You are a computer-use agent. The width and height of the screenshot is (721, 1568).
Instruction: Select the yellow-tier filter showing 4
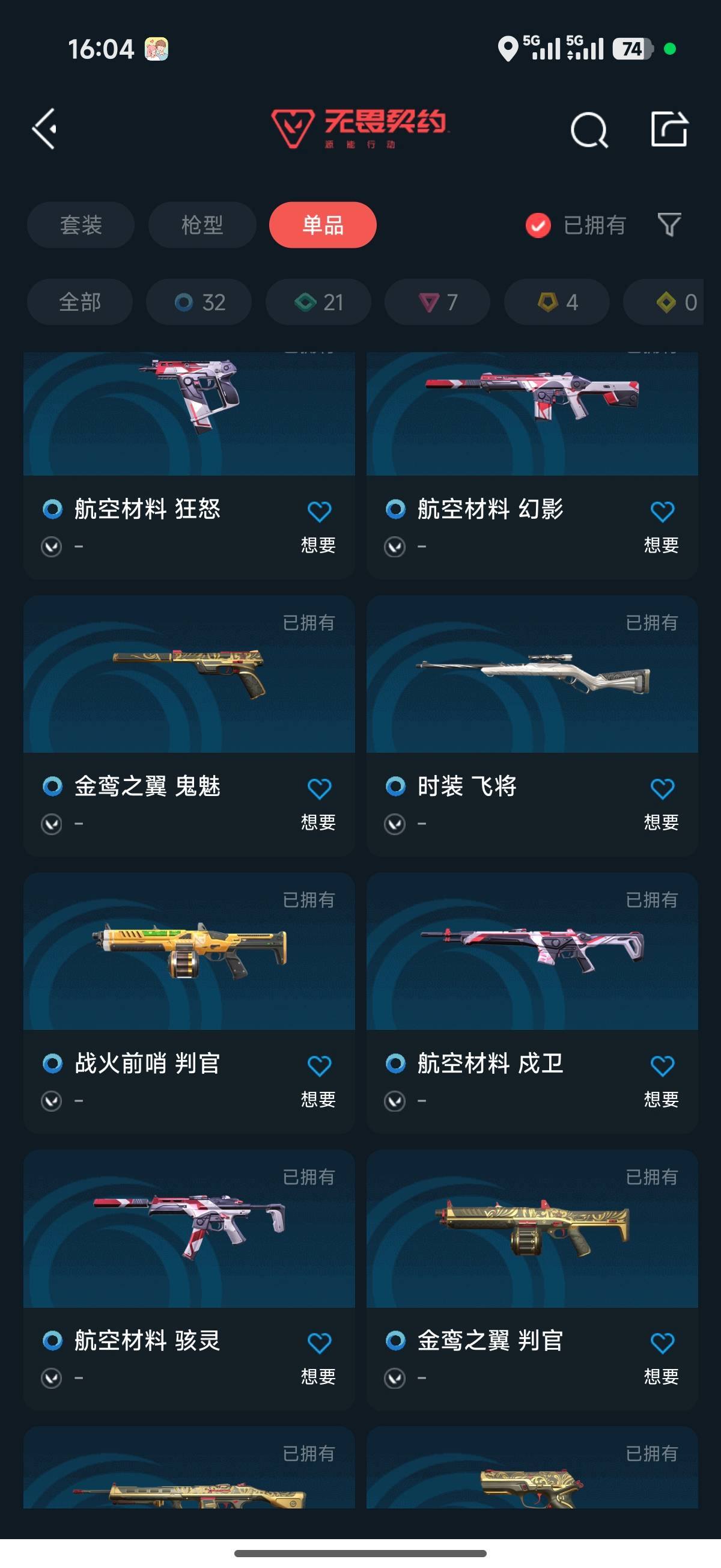[x=556, y=302]
